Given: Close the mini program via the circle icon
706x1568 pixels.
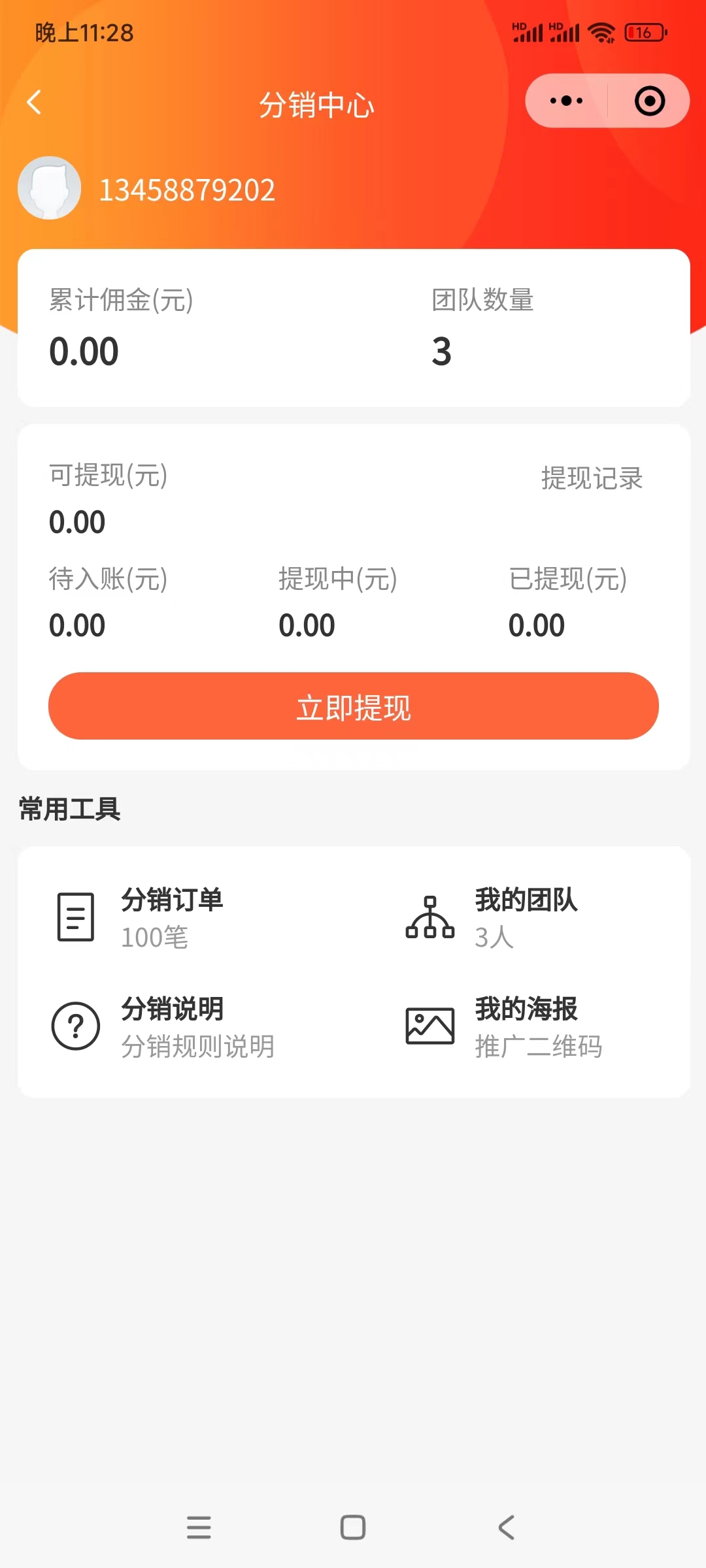Looking at the screenshot, I should (650, 101).
